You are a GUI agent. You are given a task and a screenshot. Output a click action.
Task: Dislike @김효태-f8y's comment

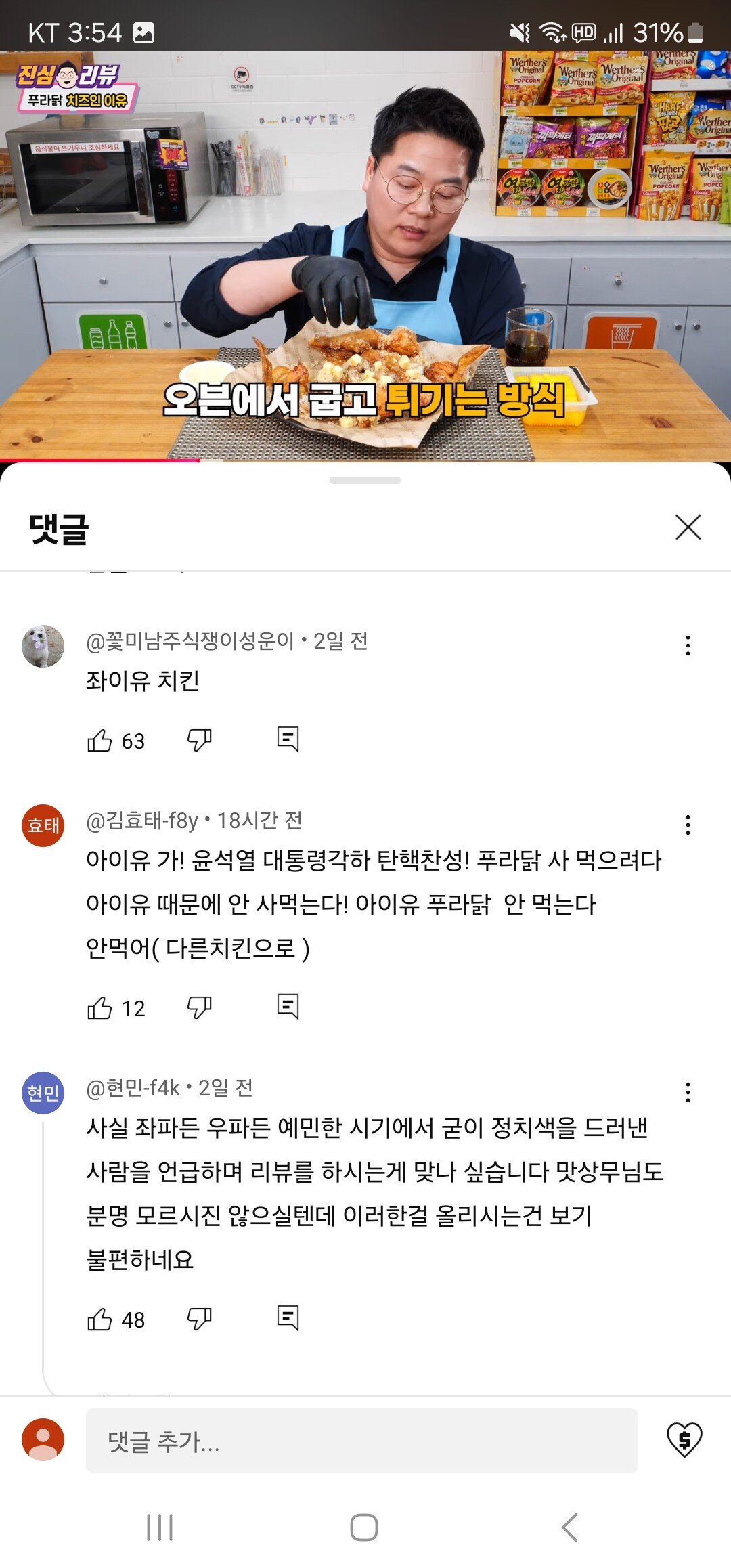(x=199, y=1007)
